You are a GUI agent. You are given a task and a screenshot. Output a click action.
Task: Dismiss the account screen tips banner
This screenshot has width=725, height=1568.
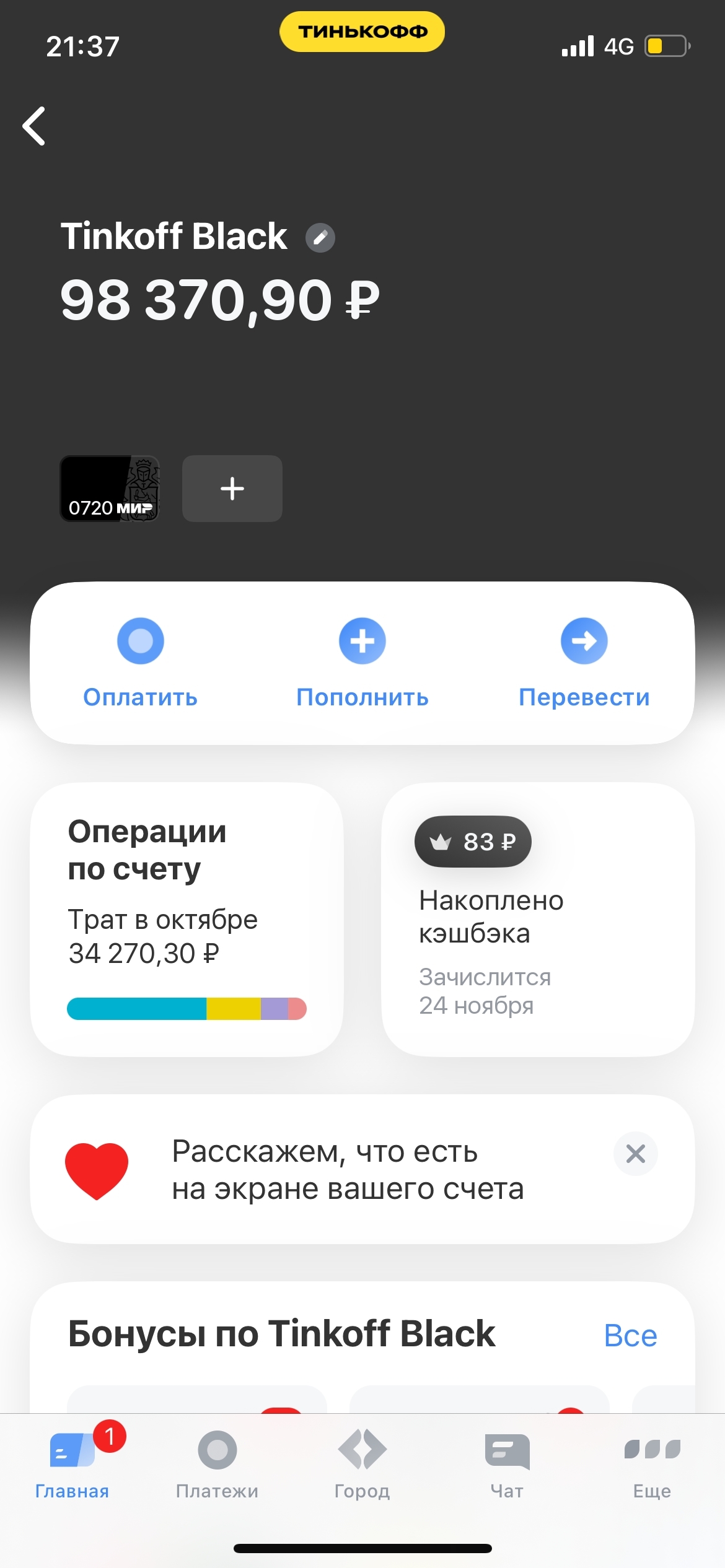[635, 1154]
